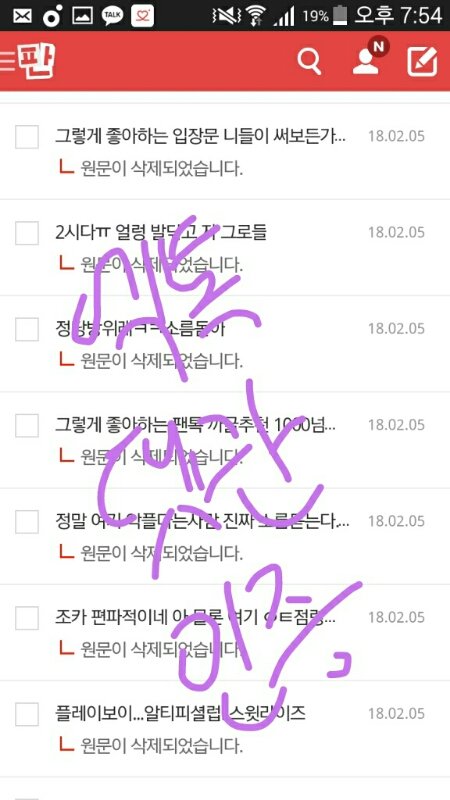
Task: Open the hamburger drawer menu
Action: coord(8,61)
